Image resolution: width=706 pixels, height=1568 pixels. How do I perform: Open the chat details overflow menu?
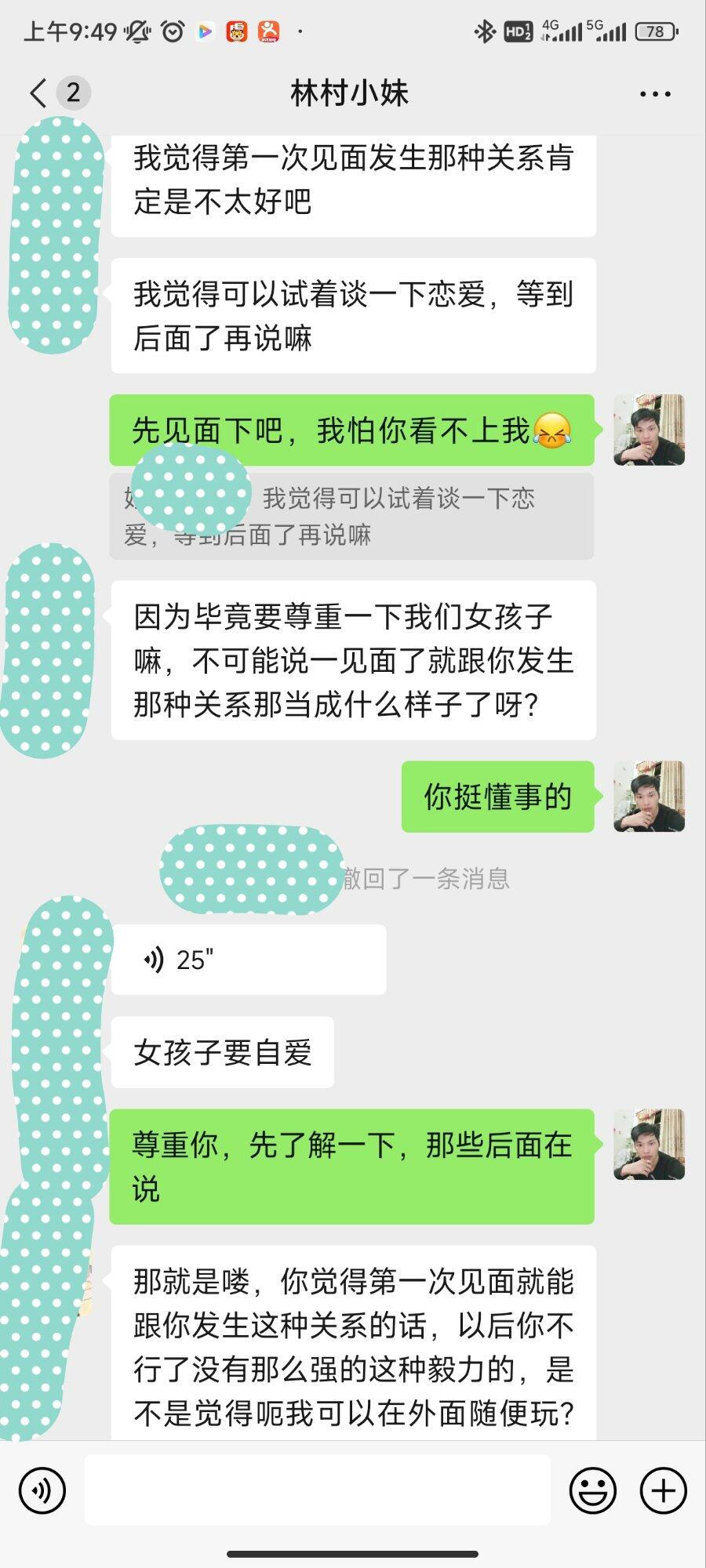[654, 94]
